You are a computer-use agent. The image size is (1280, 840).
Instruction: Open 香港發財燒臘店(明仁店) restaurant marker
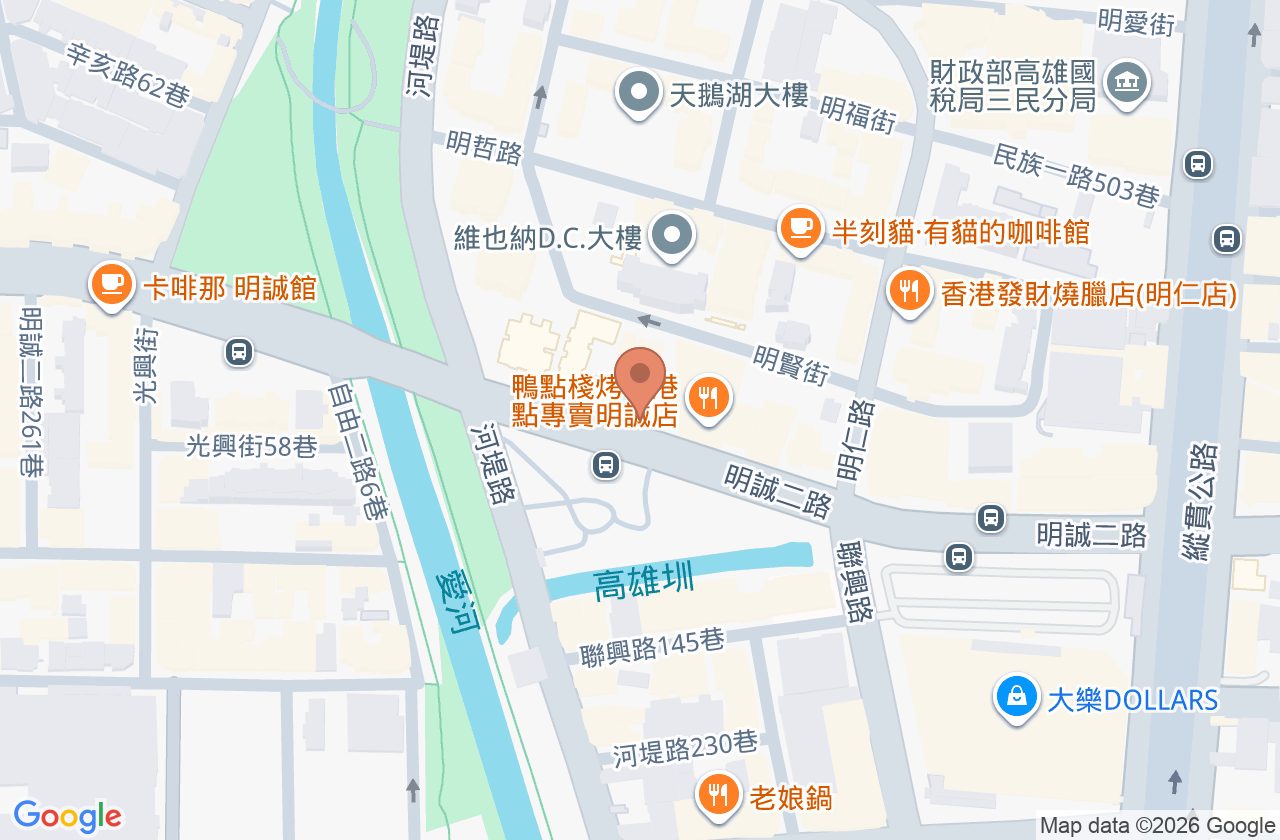point(909,293)
